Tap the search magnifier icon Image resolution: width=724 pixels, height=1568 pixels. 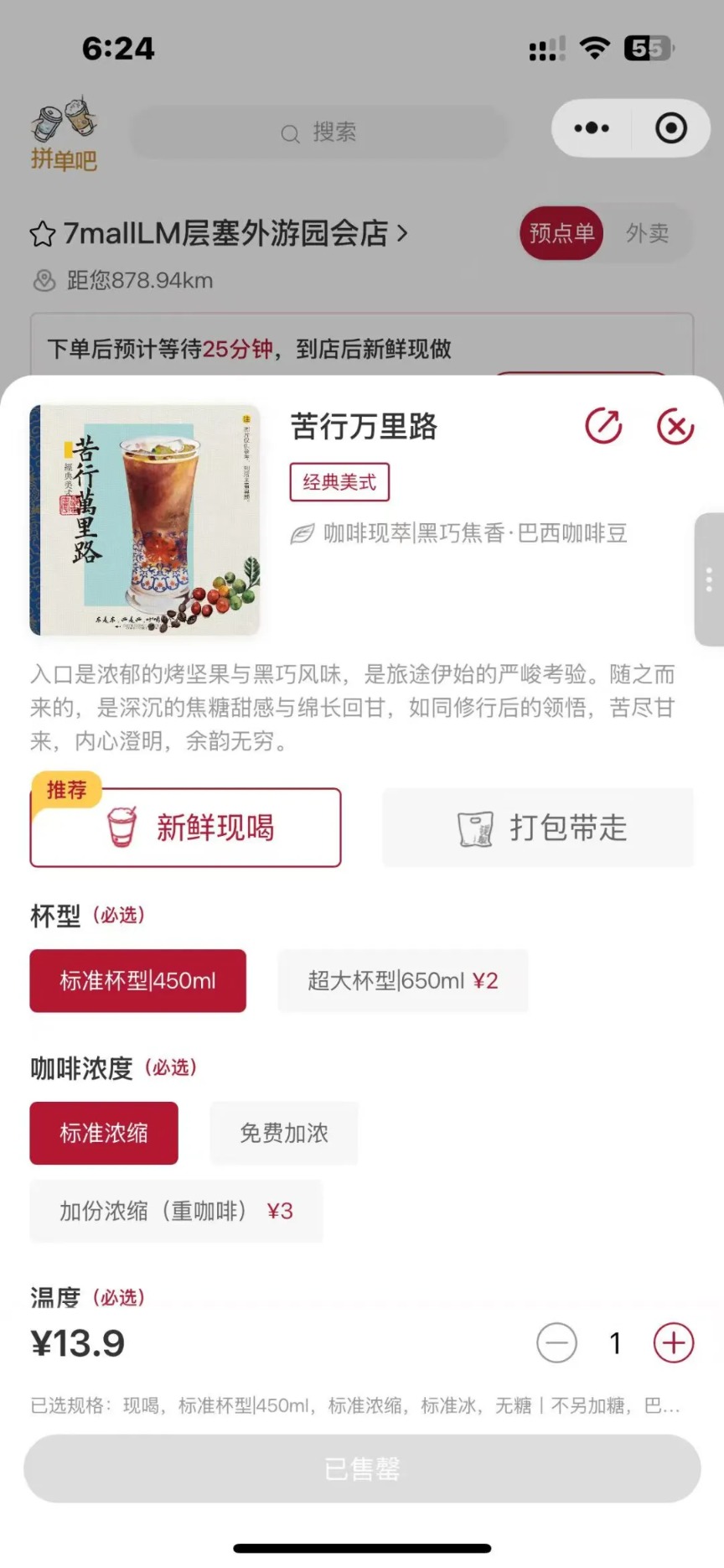(289, 132)
